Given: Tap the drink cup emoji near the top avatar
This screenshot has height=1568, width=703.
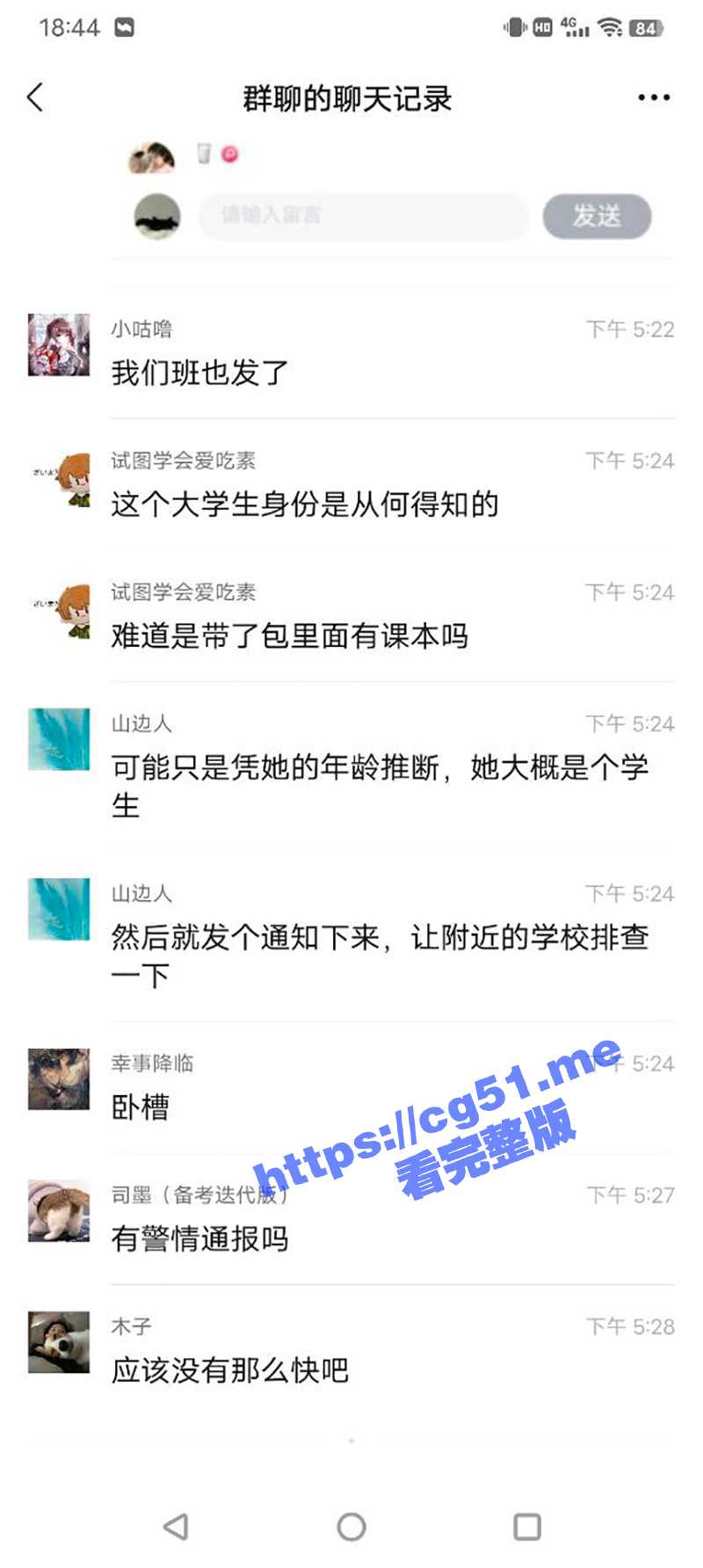Looking at the screenshot, I should [x=203, y=152].
